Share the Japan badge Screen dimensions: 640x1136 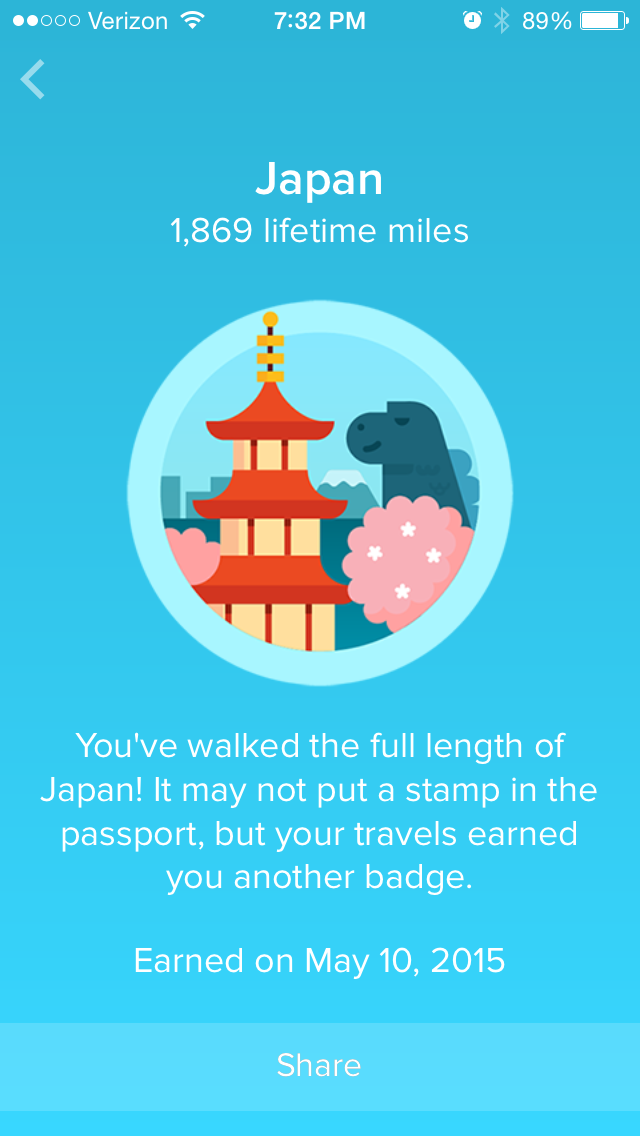319,1066
